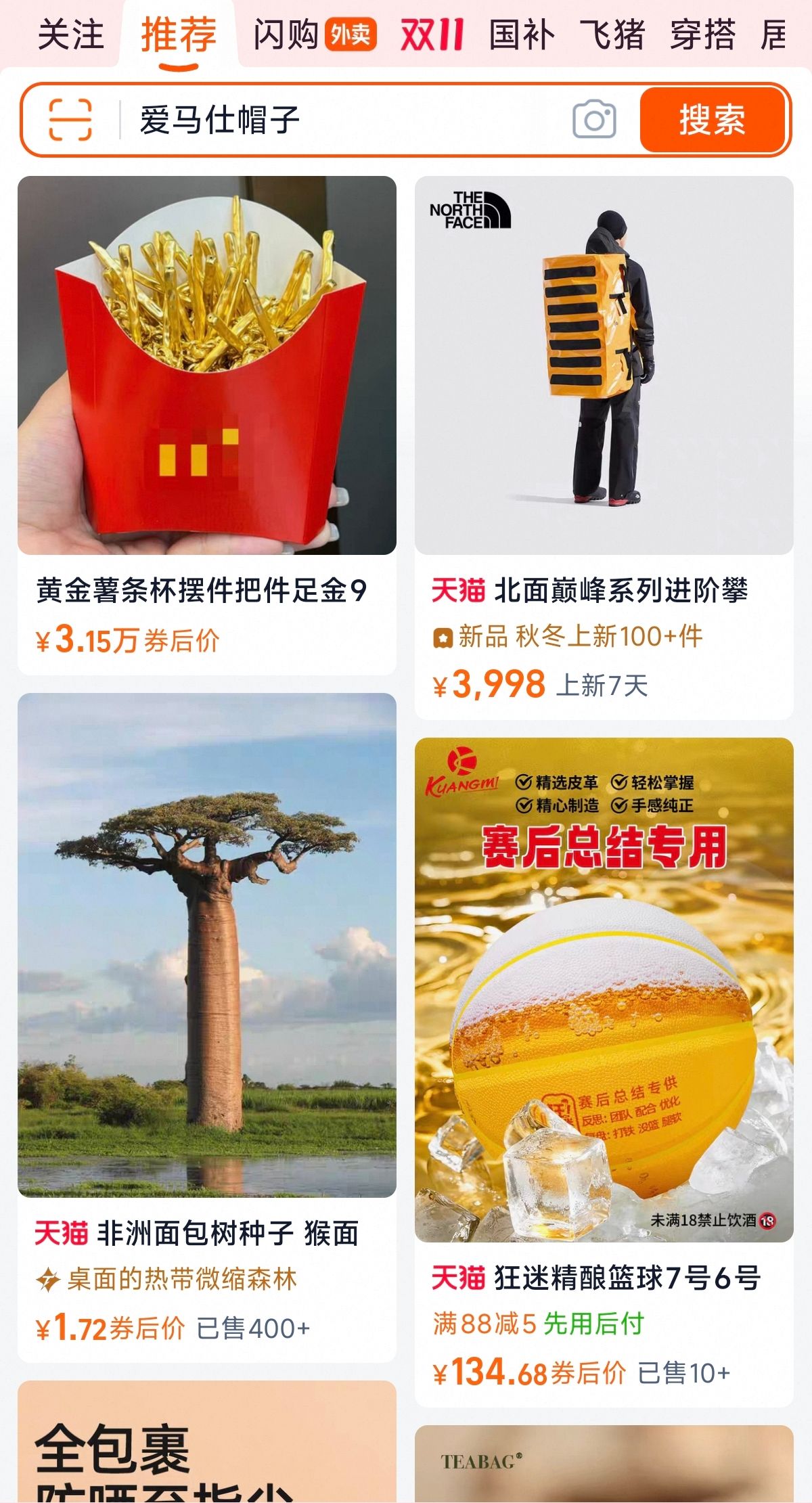Switch to the 国补 tab

pyautogui.click(x=522, y=35)
